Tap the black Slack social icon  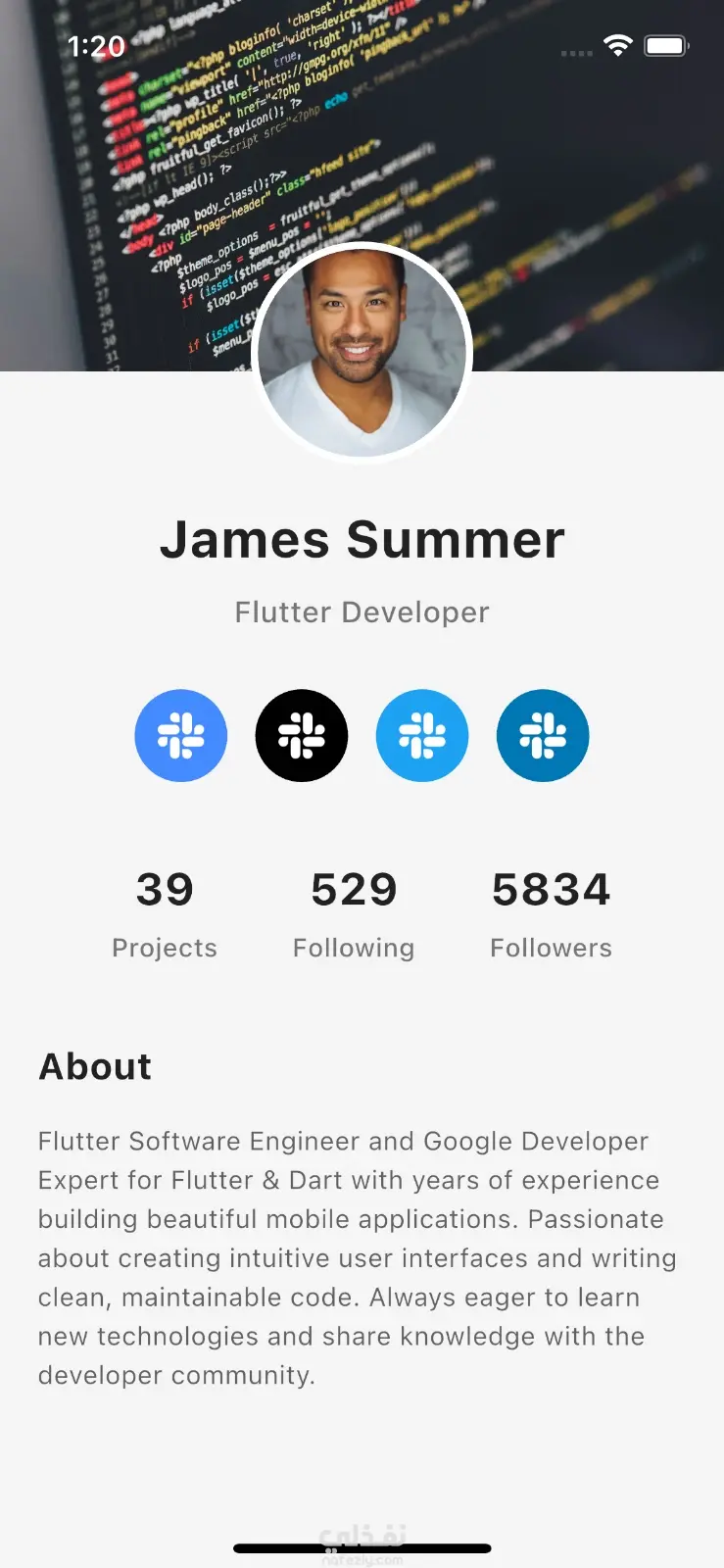click(302, 735)
